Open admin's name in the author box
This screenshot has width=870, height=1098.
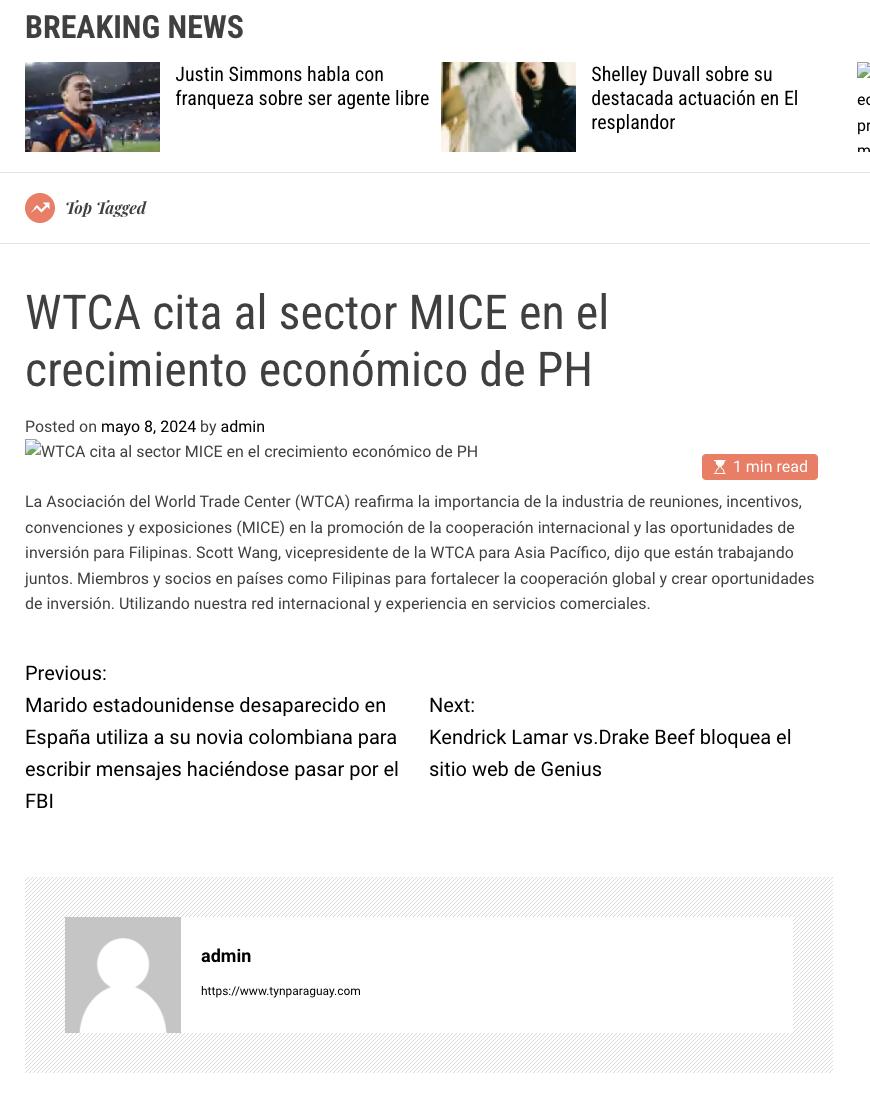tap(226, 956)
